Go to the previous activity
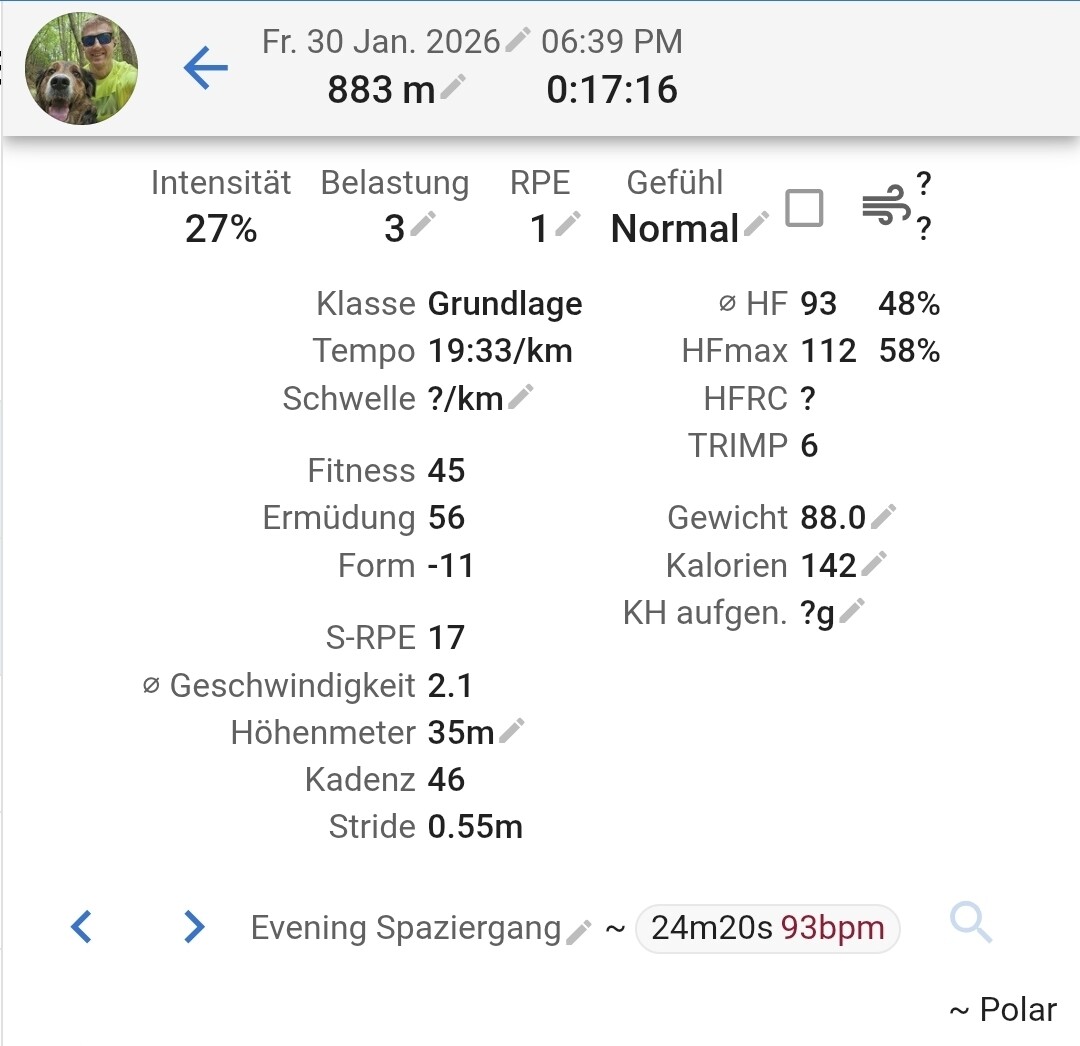 tap(81, 927)
